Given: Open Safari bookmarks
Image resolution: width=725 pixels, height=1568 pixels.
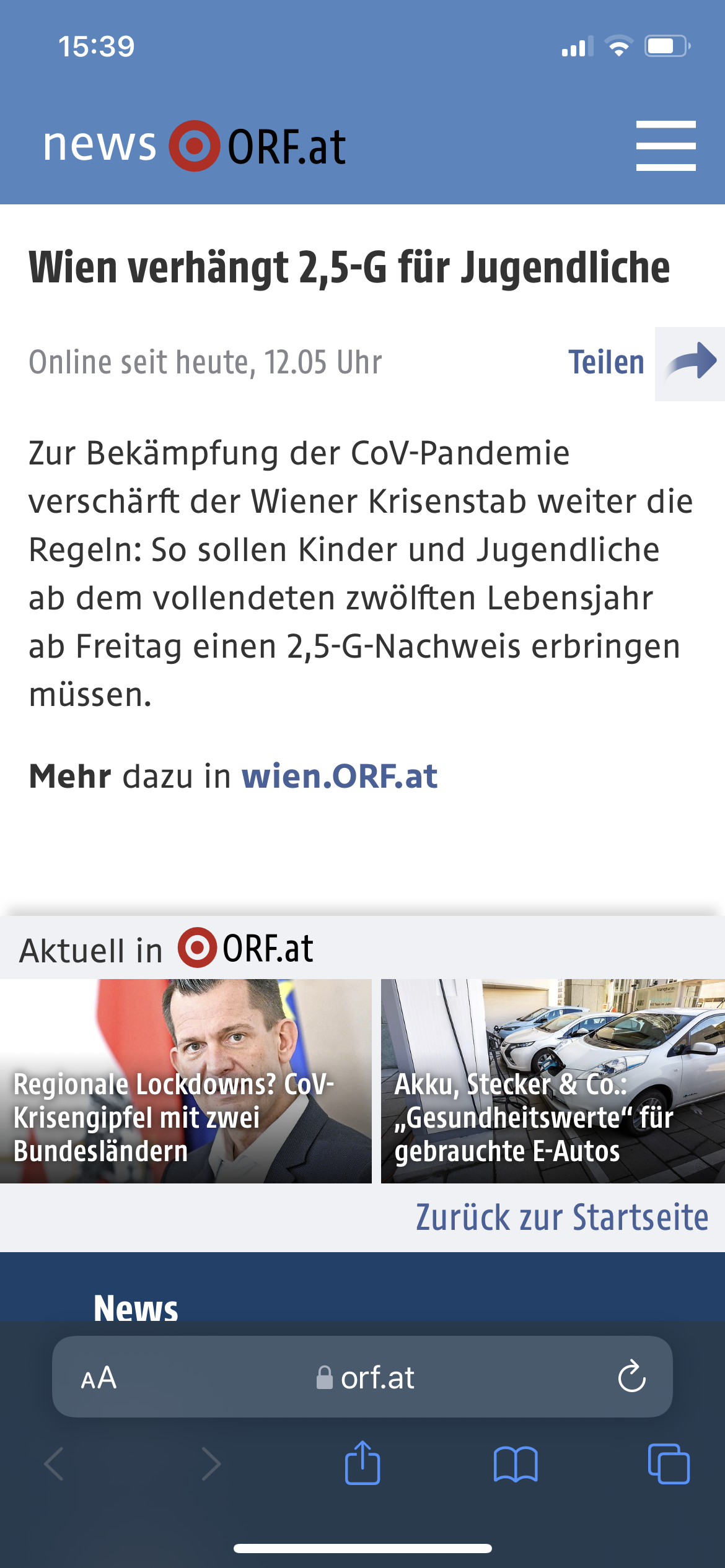Looking at the screenshot, I should pos(516,1465).
